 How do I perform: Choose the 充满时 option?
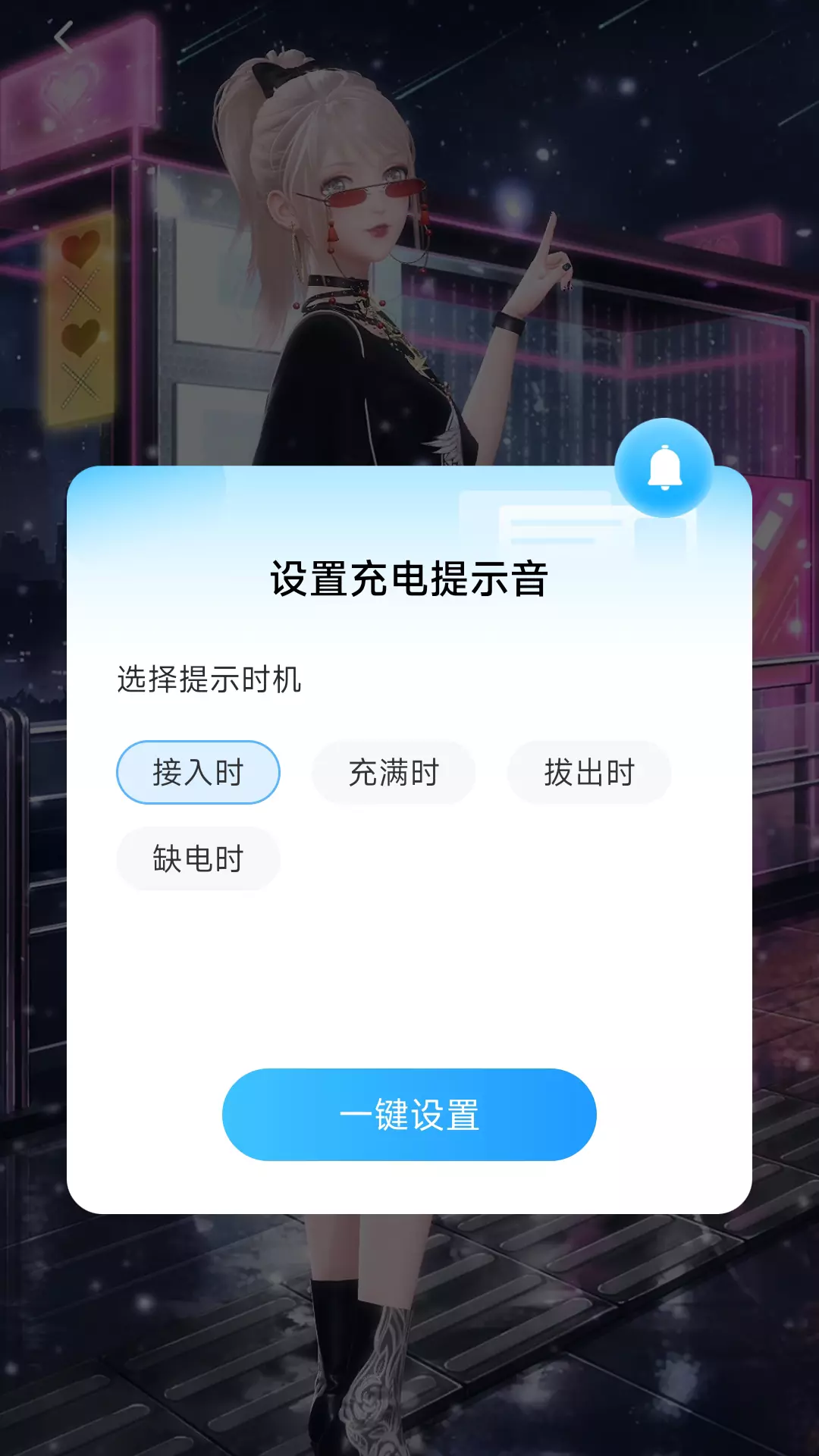click(x=394, y=772)
